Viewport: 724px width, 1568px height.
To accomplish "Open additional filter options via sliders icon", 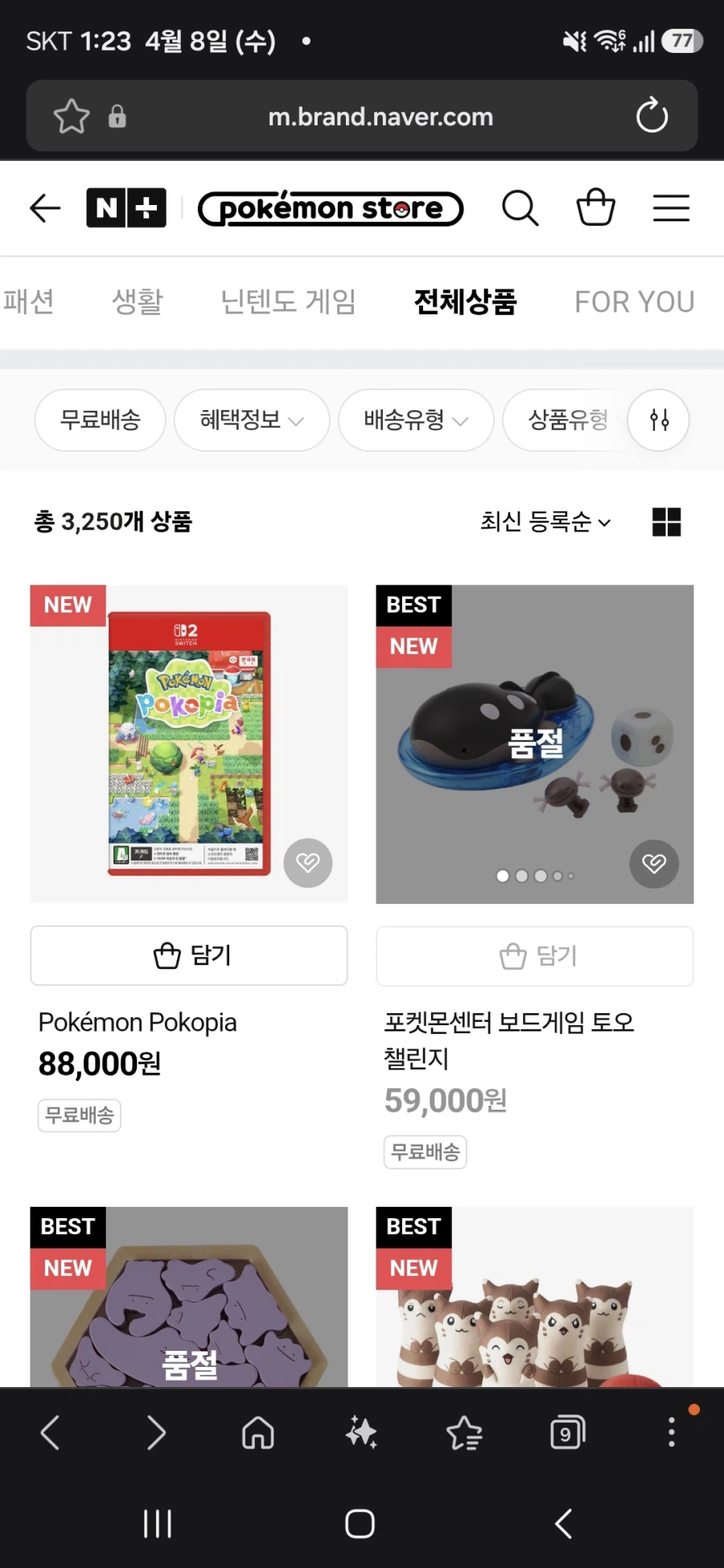I will click(x=658, y=420).
